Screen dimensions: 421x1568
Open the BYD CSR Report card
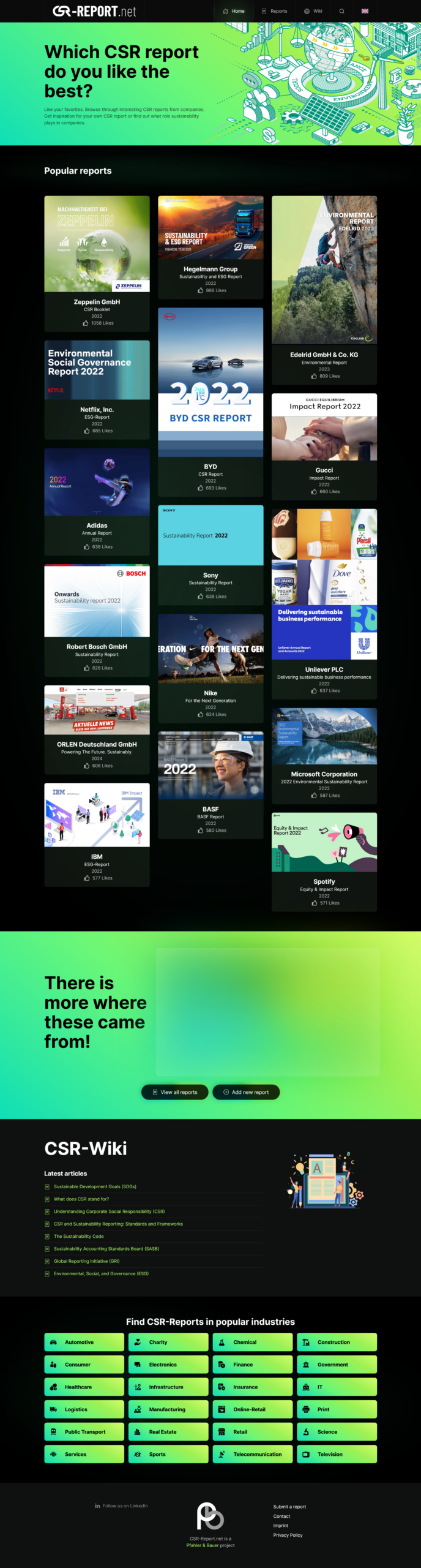click(x=210, y=401)
